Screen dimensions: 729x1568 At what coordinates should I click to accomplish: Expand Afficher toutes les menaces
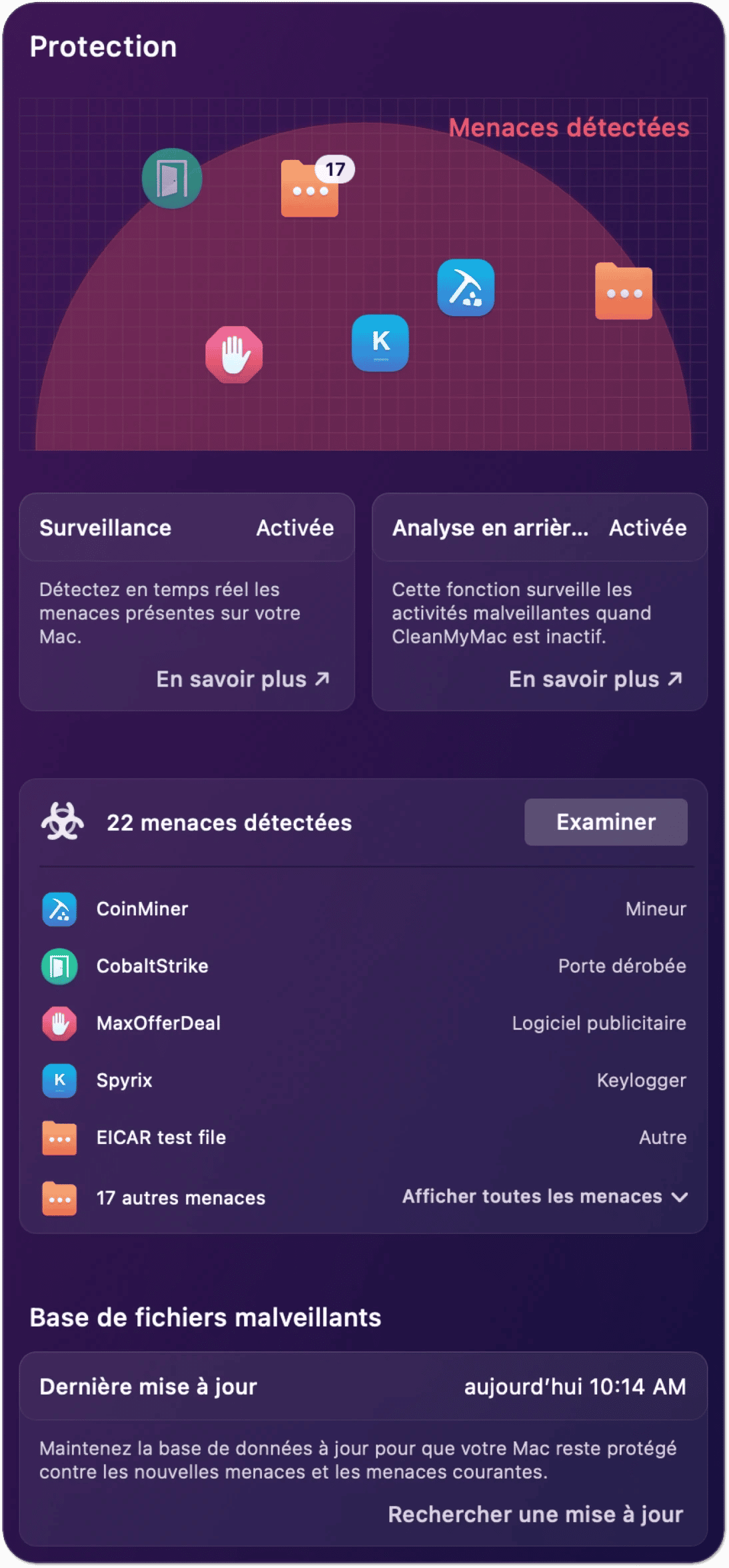pos(544,1197)
